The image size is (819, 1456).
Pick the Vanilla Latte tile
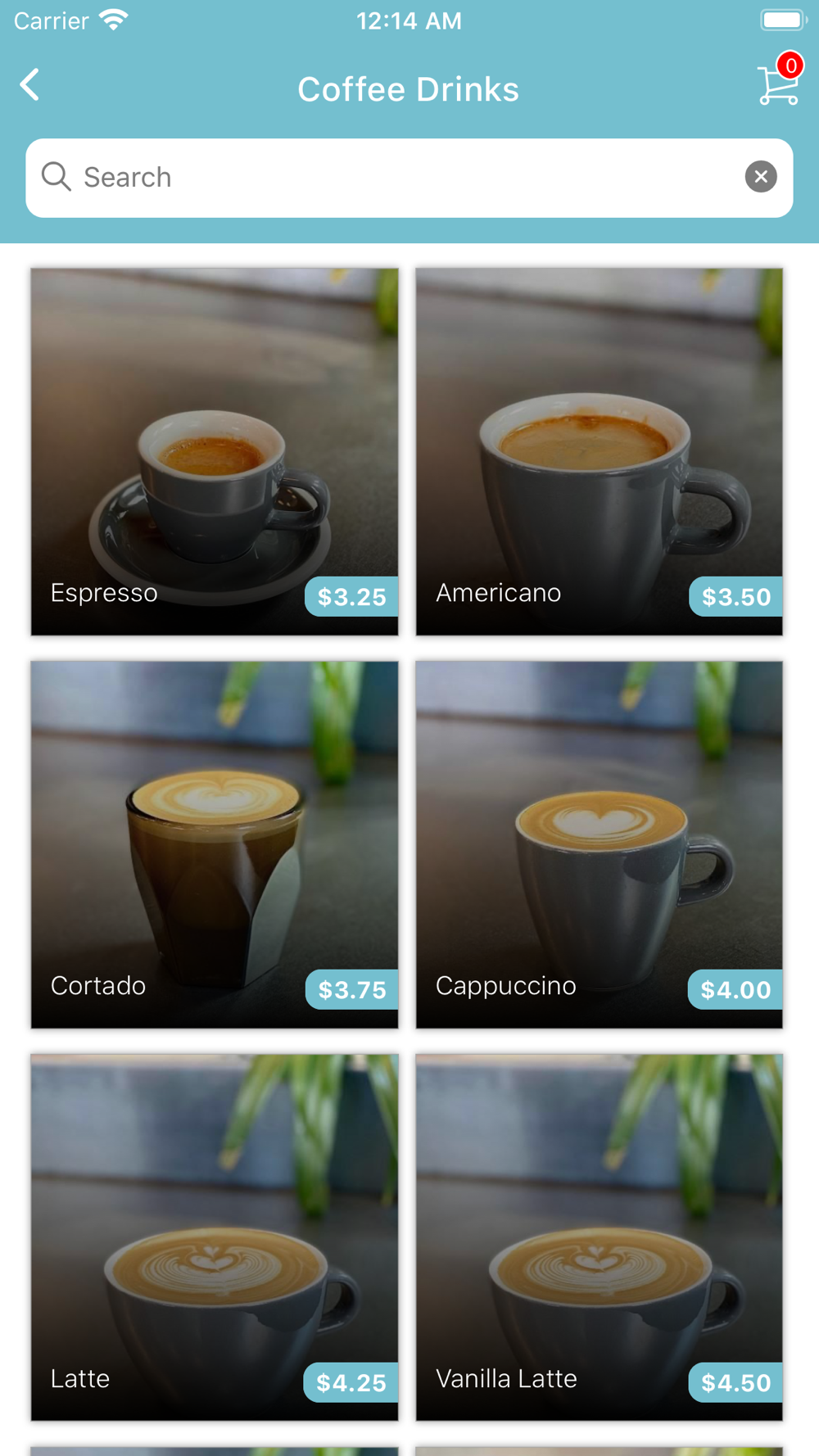pyautogui.click(x=599, y=1237)
